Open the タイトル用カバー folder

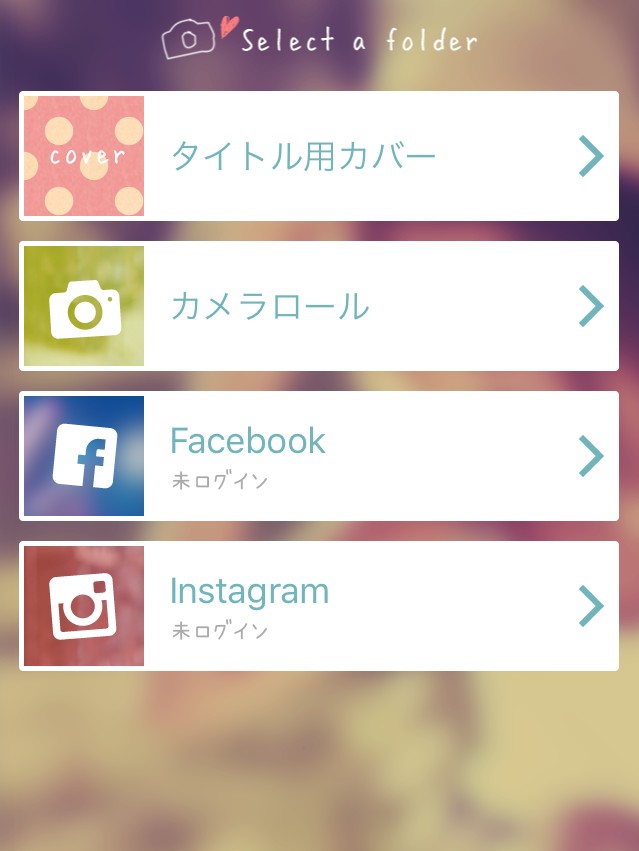(319, 156)
